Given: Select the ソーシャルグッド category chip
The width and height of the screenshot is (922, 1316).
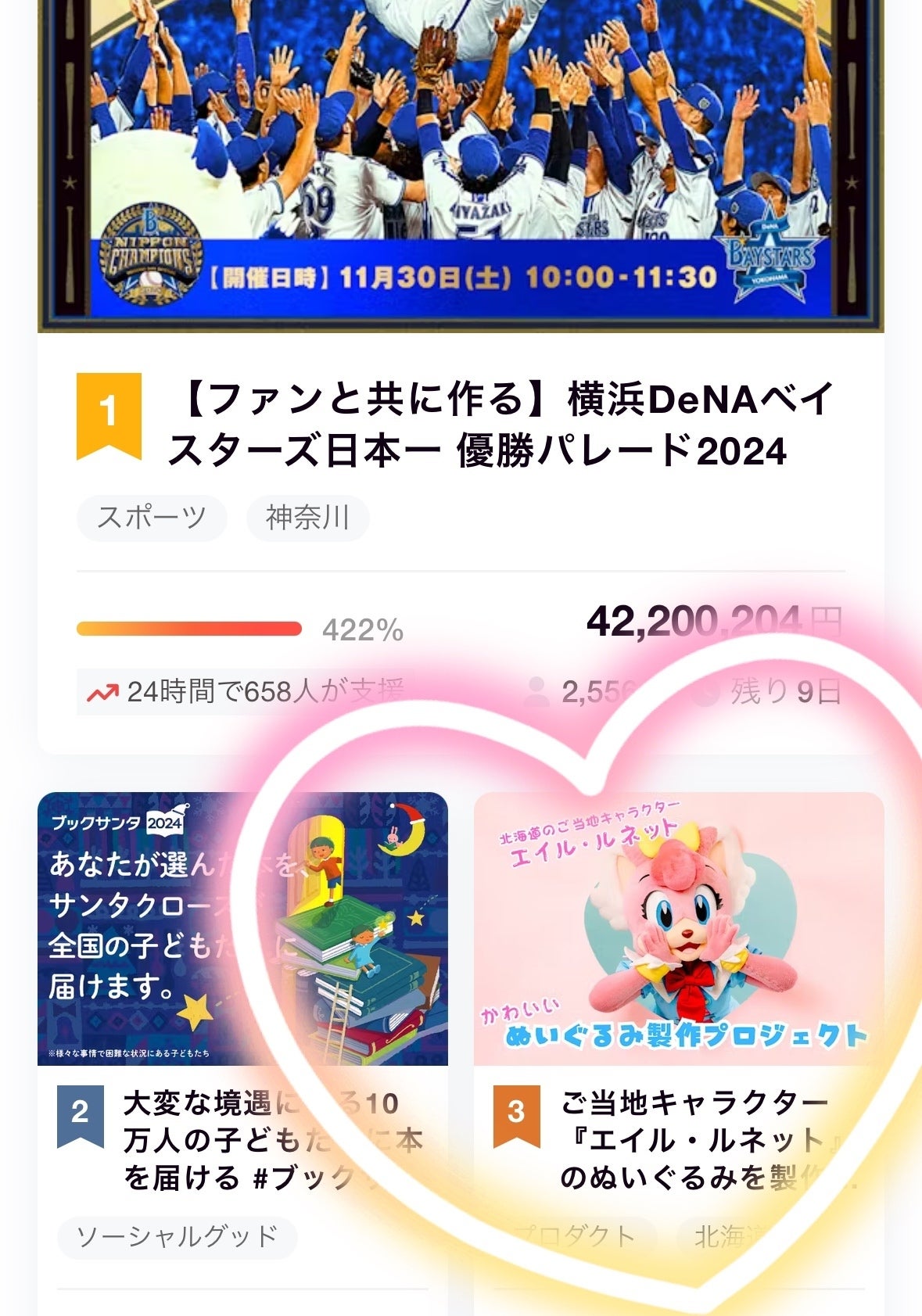Looking at the screenshot, I should (x=177, y=1237).
